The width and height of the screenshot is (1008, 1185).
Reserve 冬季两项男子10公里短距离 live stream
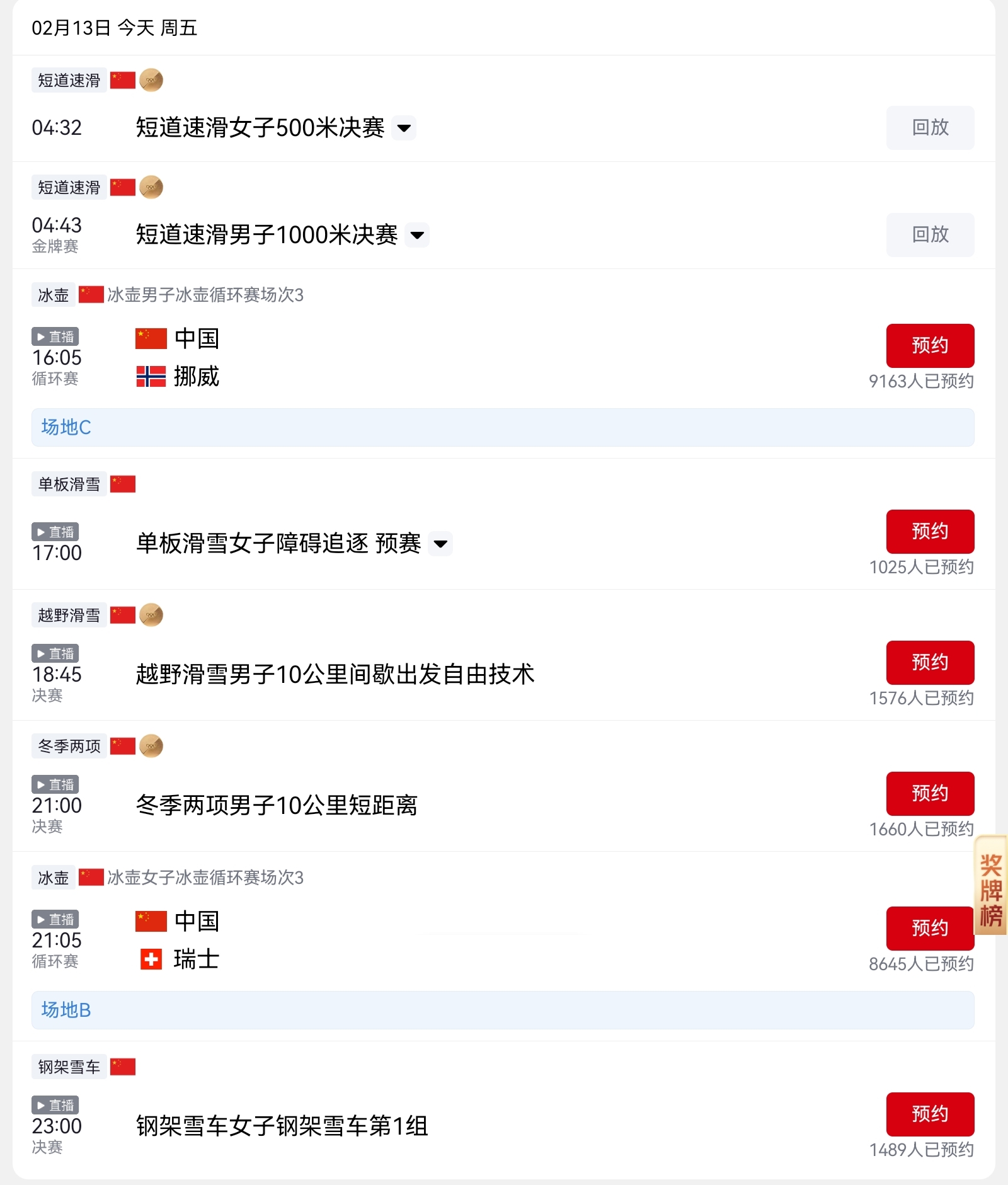click(929, 794)
